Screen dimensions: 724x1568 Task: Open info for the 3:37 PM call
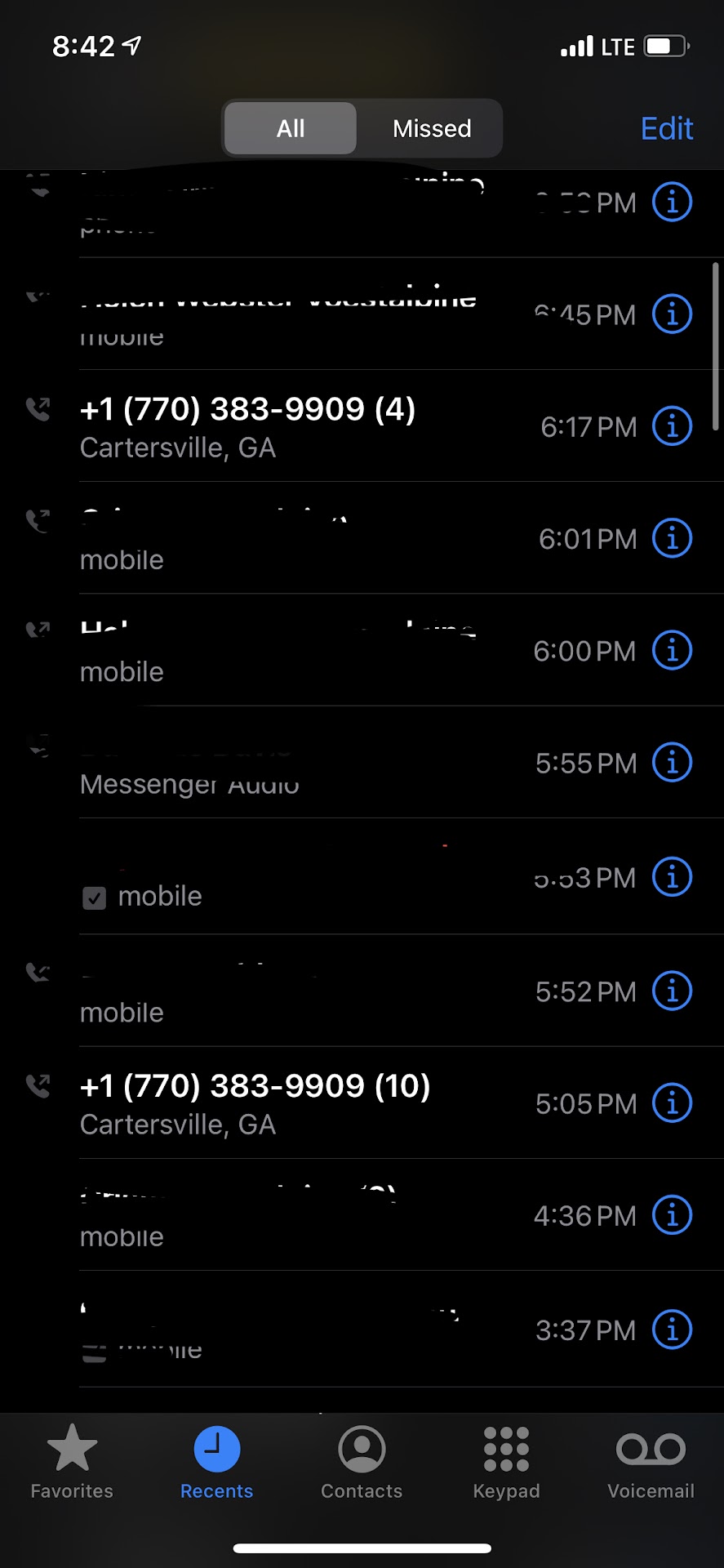click(x=672, y=1330)
